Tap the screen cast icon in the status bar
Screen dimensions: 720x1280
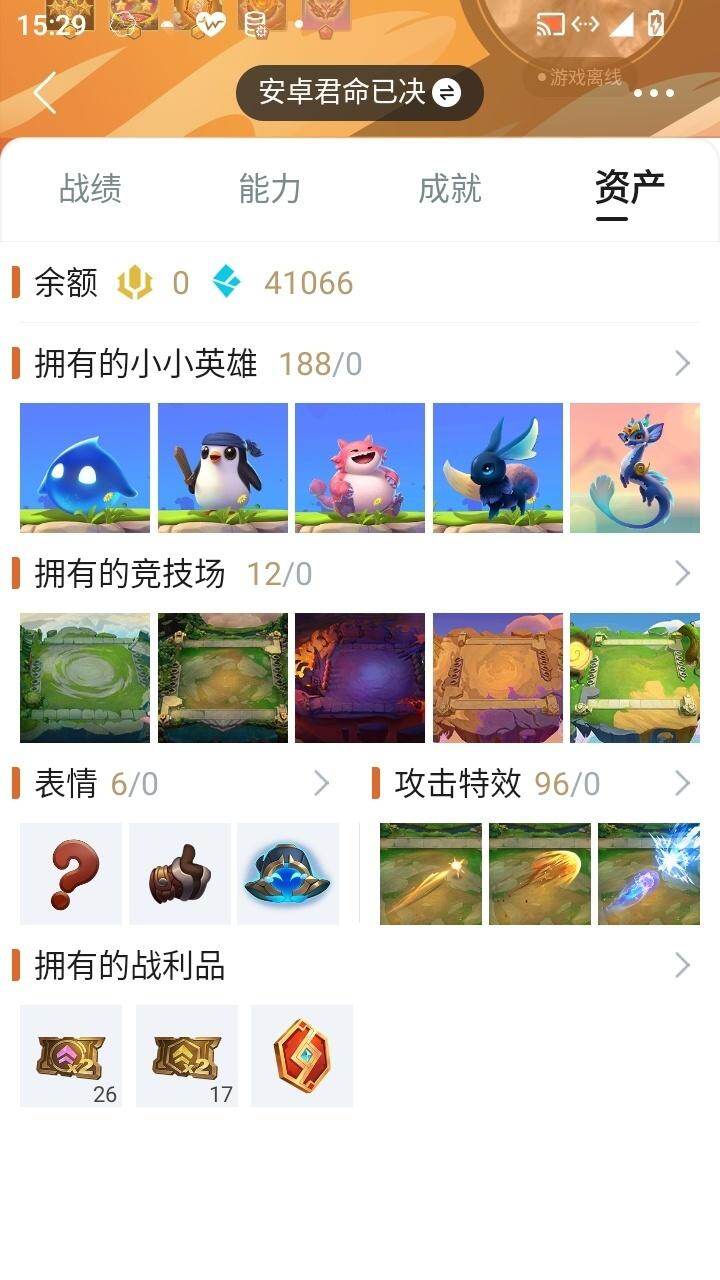tap(552, 25)
